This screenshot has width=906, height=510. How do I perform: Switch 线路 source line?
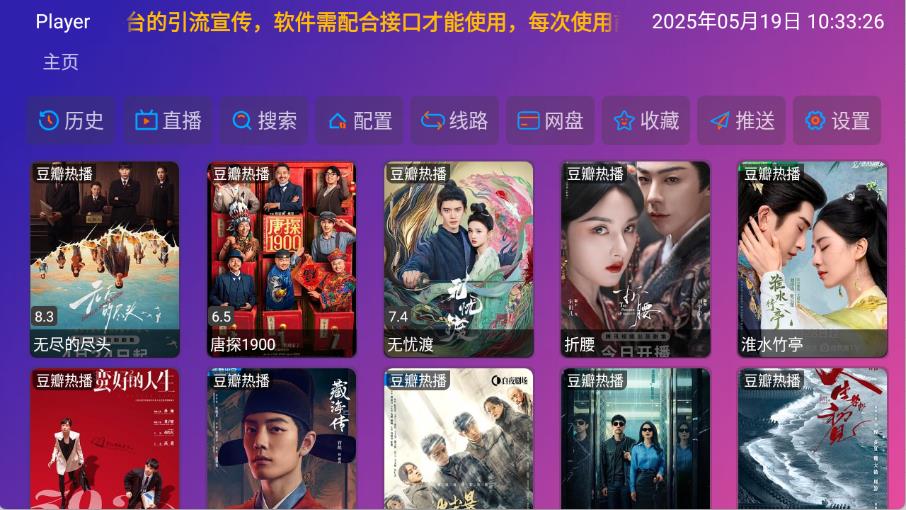(455, 121)
